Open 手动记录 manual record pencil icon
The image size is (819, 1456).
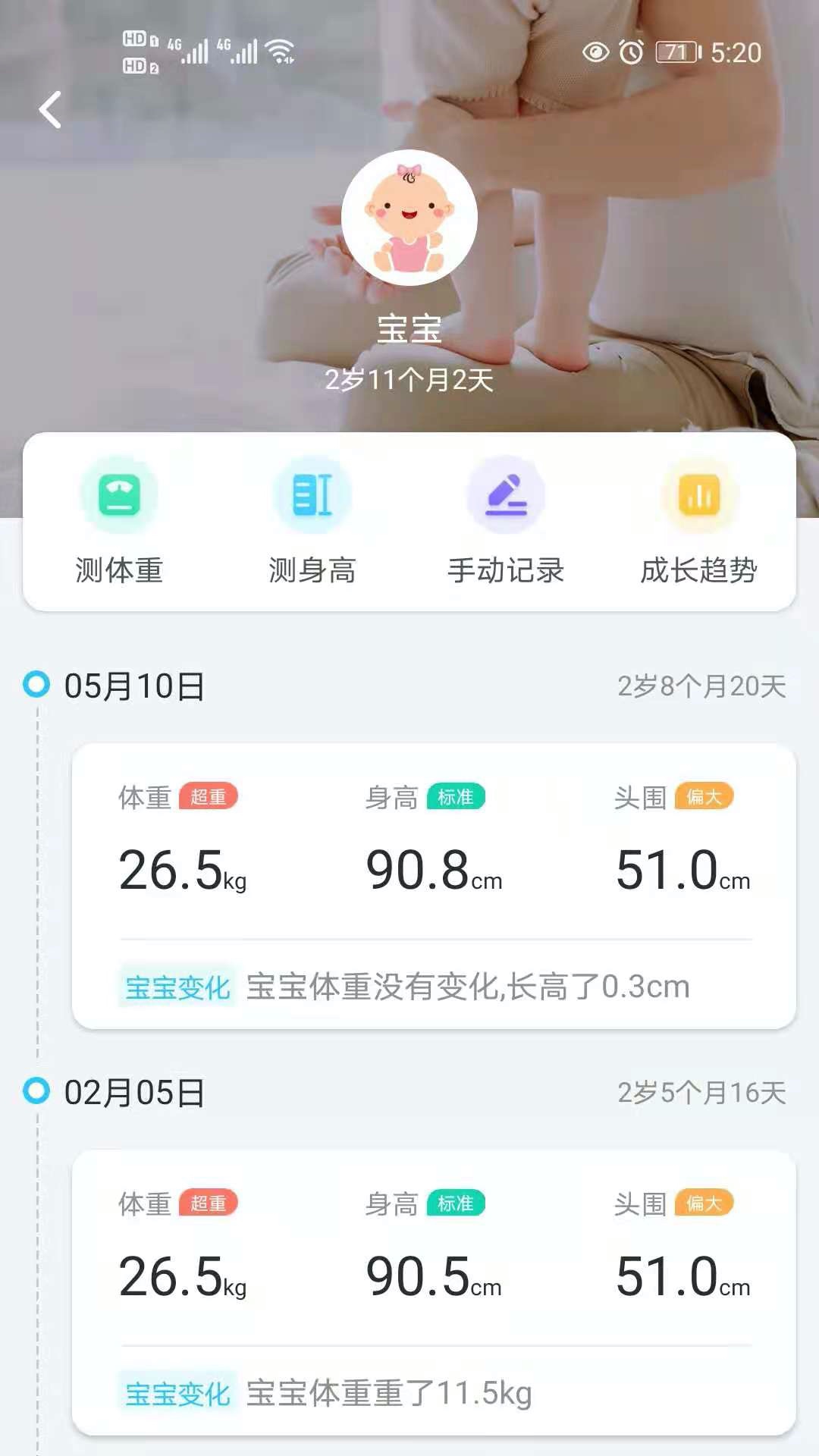click(x=507, y=494)
